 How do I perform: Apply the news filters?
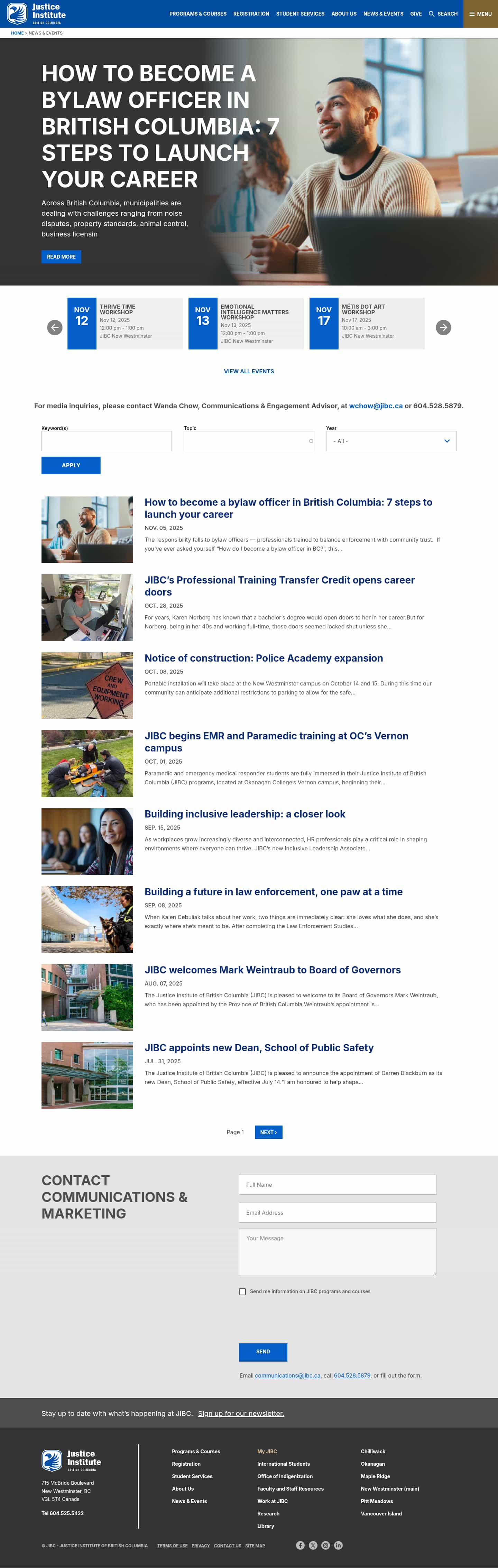click(x=71, y=465)
